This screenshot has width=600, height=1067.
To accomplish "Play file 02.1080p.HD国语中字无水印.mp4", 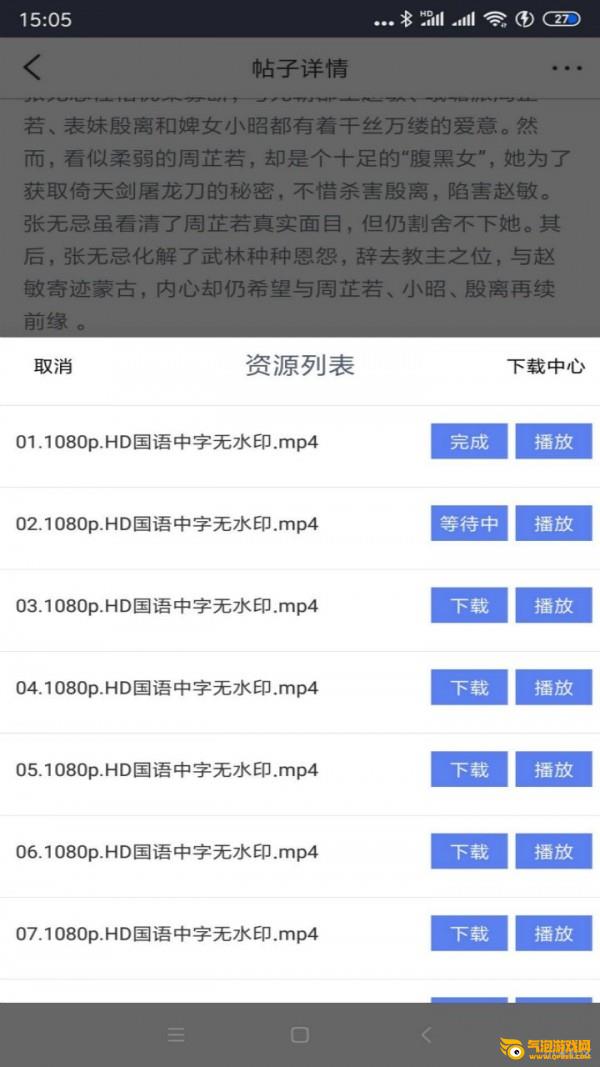I will tap(553, 523).
